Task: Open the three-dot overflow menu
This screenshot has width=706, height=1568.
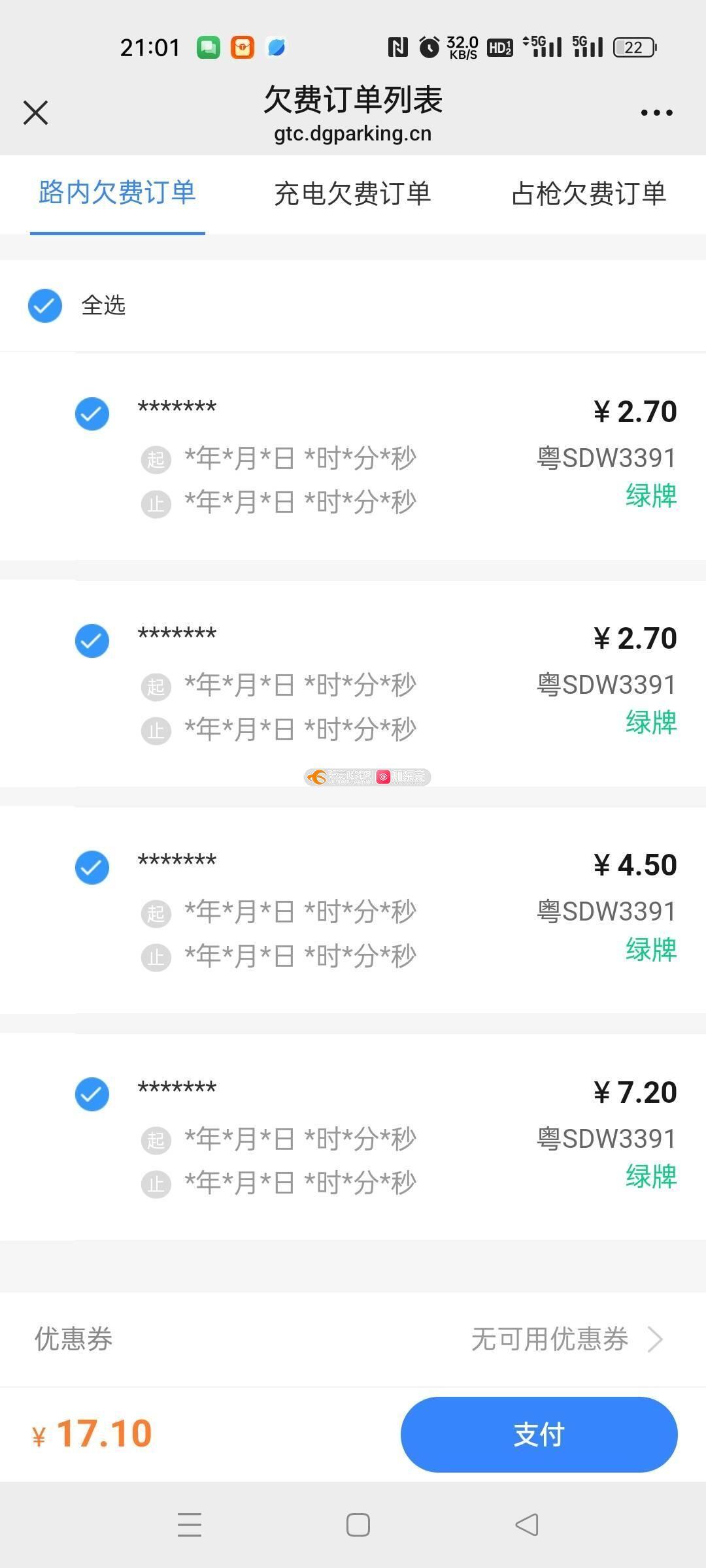Action: [x=657, y=113]
